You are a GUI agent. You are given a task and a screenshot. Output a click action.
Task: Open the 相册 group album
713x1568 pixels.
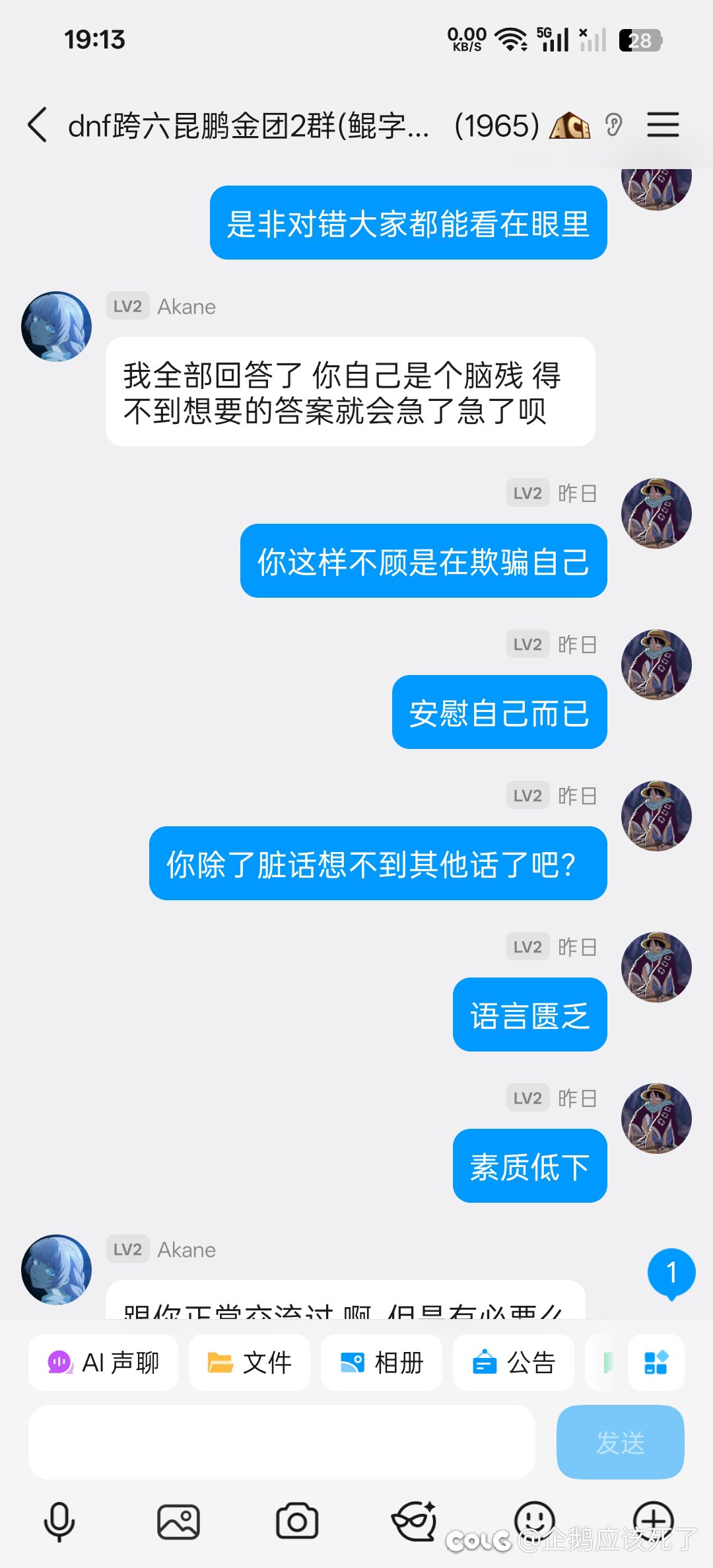coord(382,1362)
